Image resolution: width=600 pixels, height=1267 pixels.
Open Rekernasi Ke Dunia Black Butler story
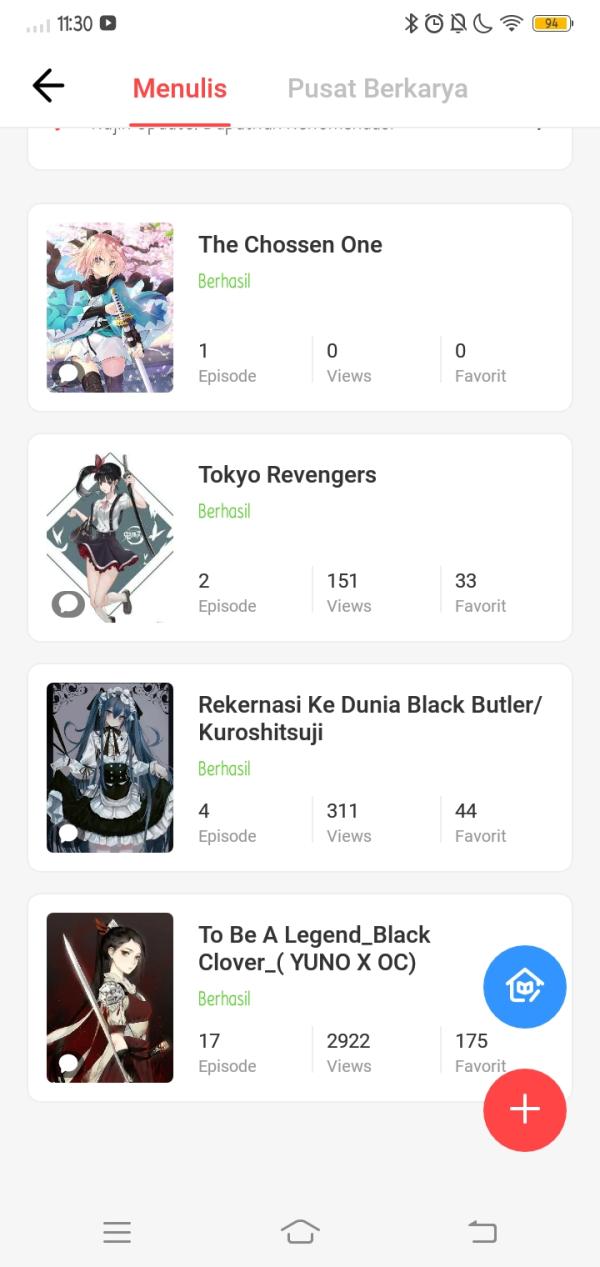tap(369, 718)
